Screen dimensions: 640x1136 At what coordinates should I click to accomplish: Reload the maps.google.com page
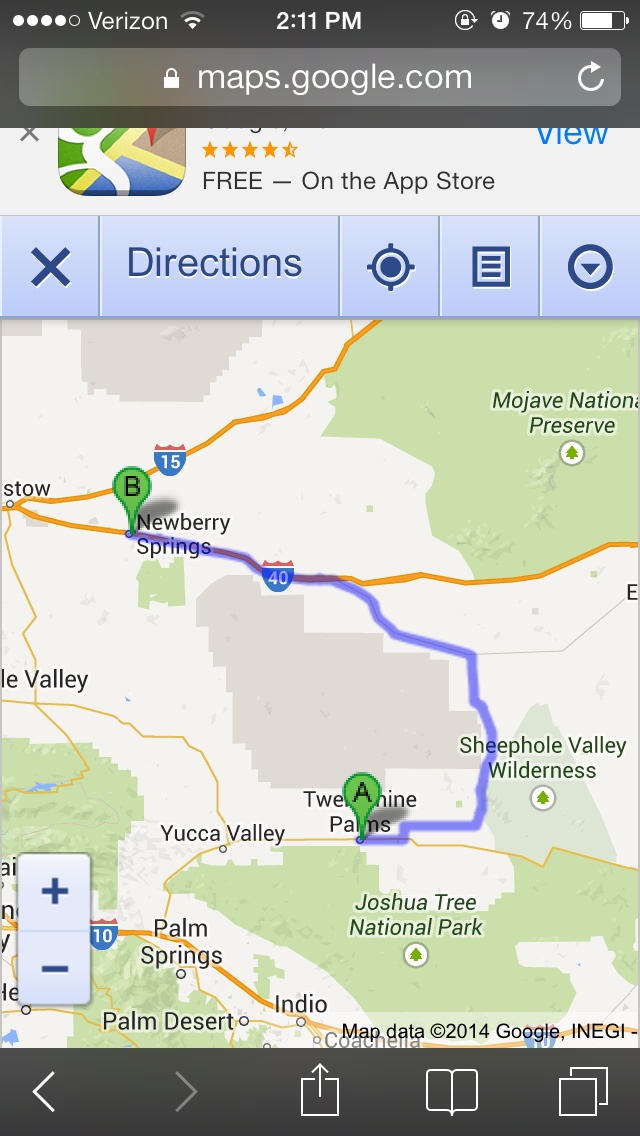(x=591, y=77)
